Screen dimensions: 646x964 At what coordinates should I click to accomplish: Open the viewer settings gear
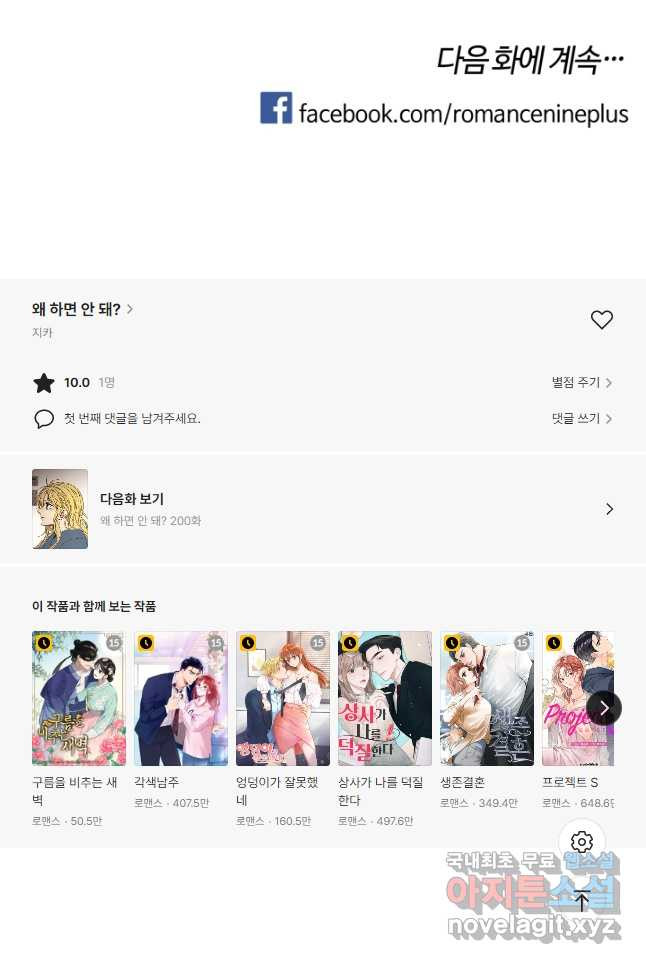[583, 842]
